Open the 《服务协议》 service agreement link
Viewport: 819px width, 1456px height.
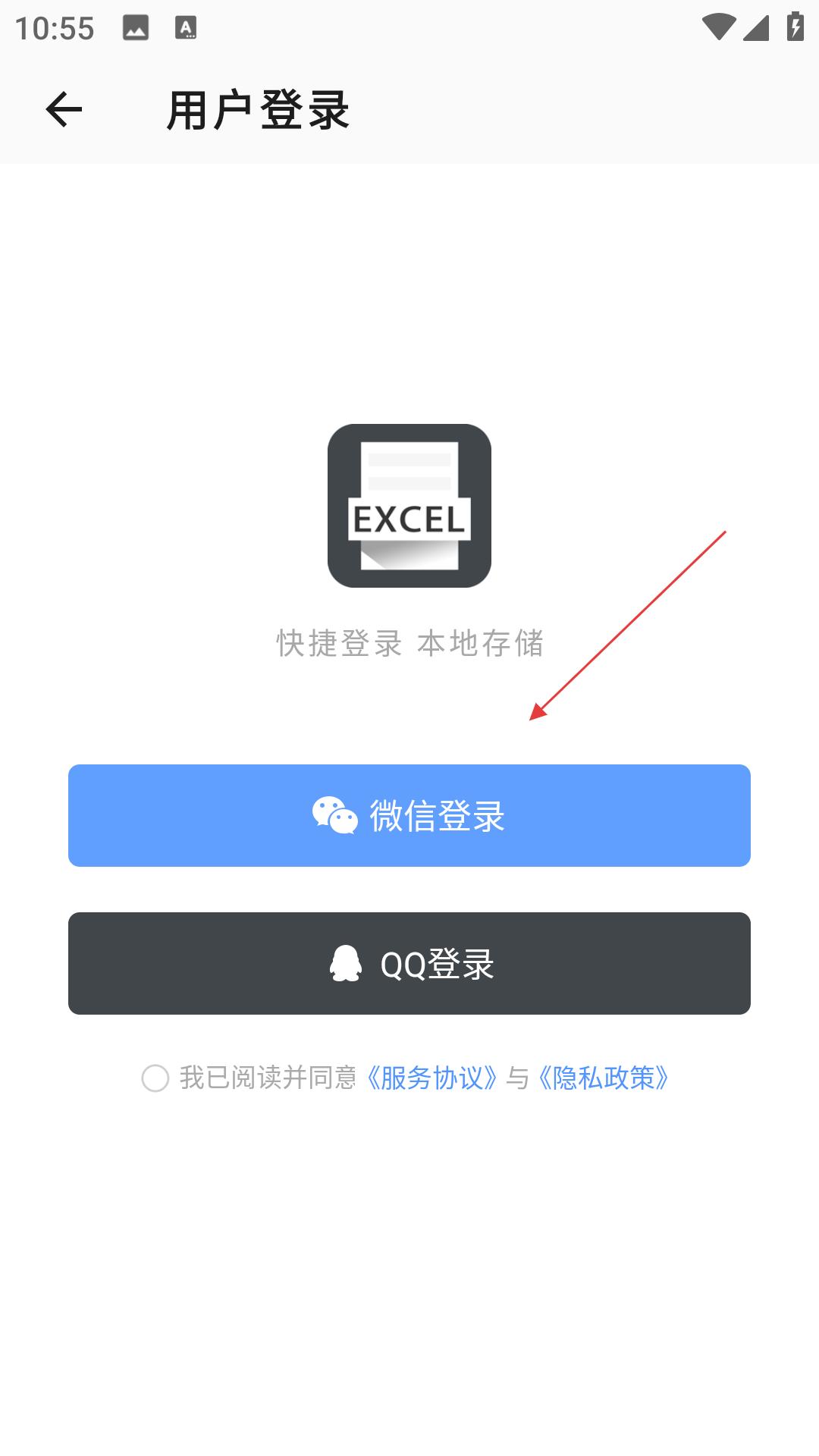(431, 1078)
